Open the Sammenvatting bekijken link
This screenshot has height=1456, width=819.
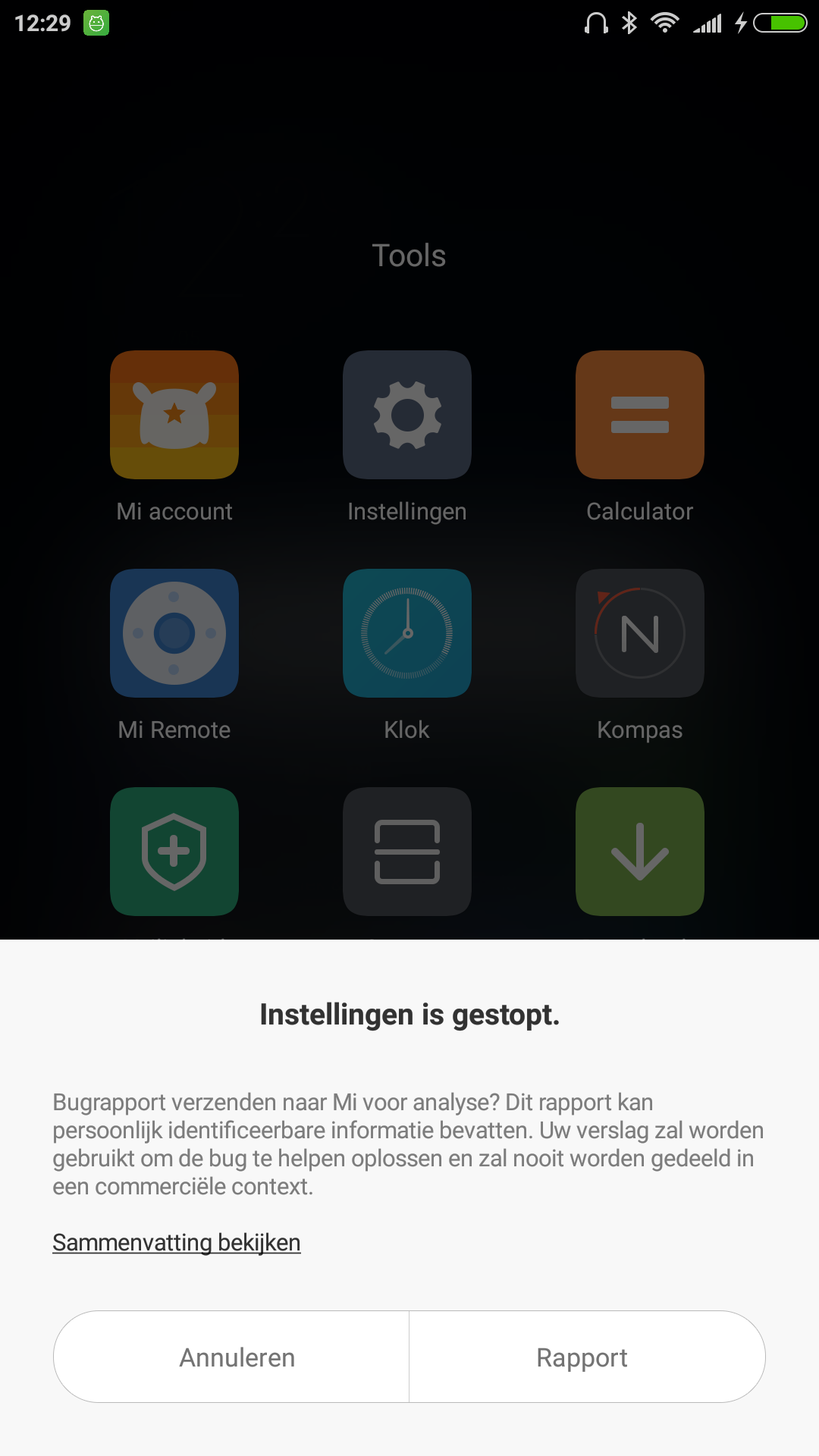[x=177, y=1243]
